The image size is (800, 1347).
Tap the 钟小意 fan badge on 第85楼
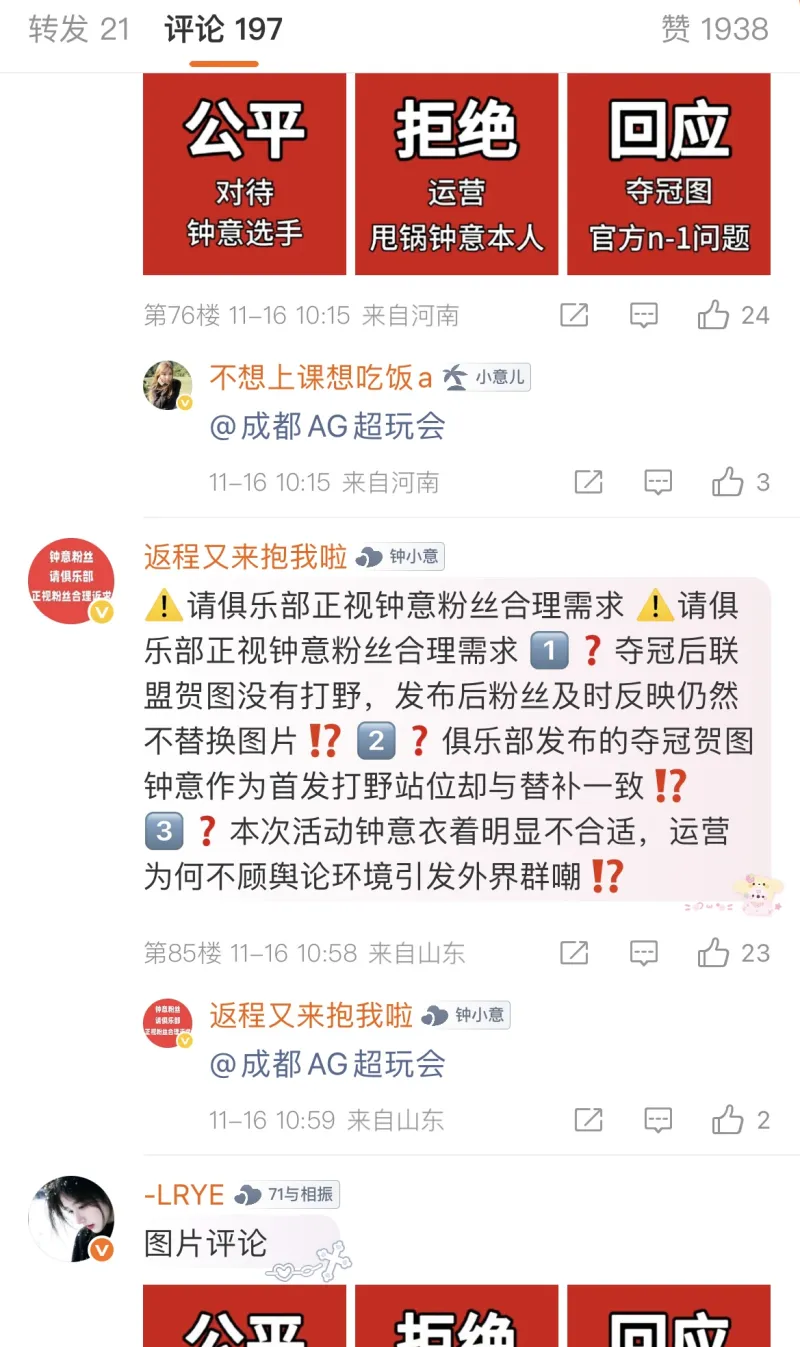click(x=401, y=557)
